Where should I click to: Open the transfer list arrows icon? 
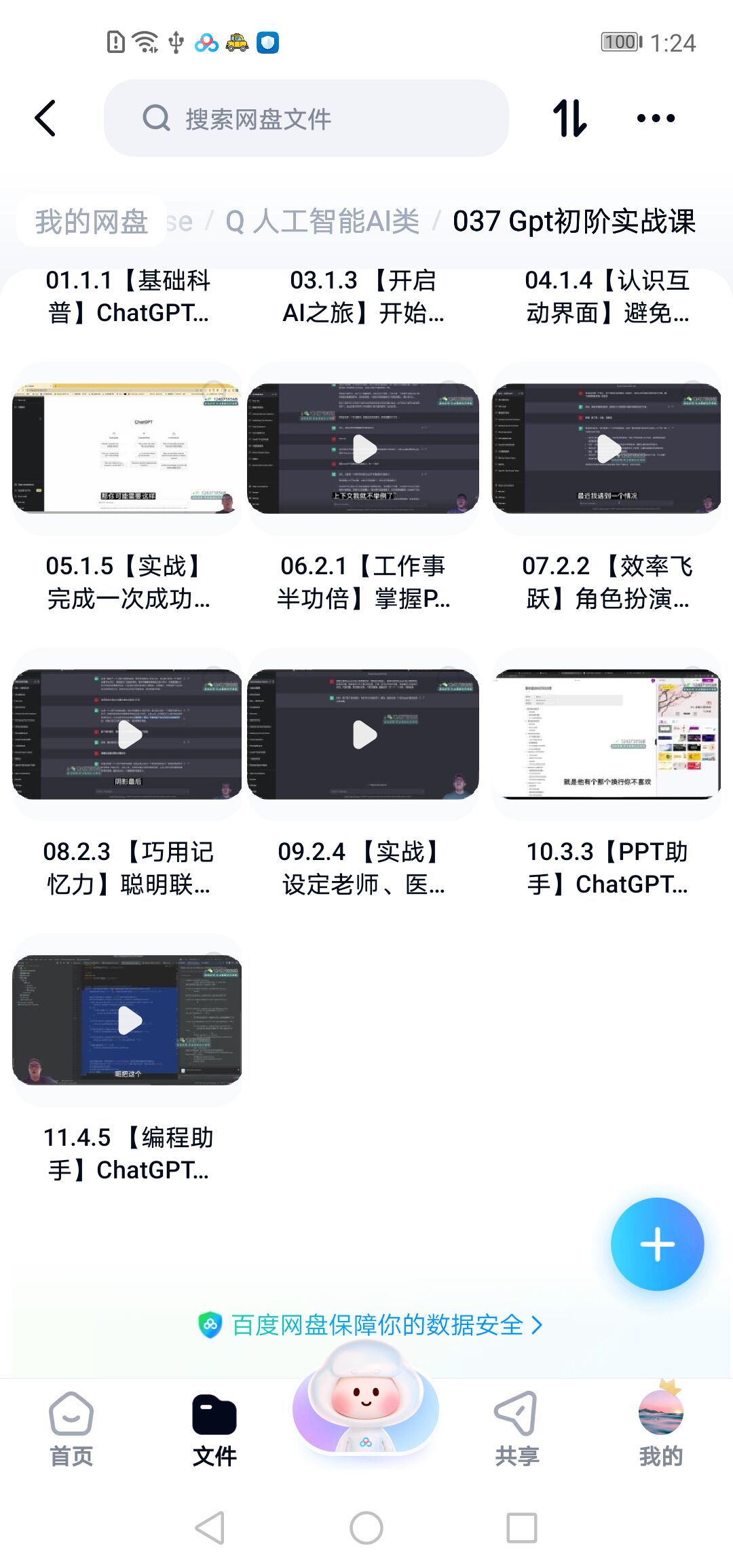569,118
